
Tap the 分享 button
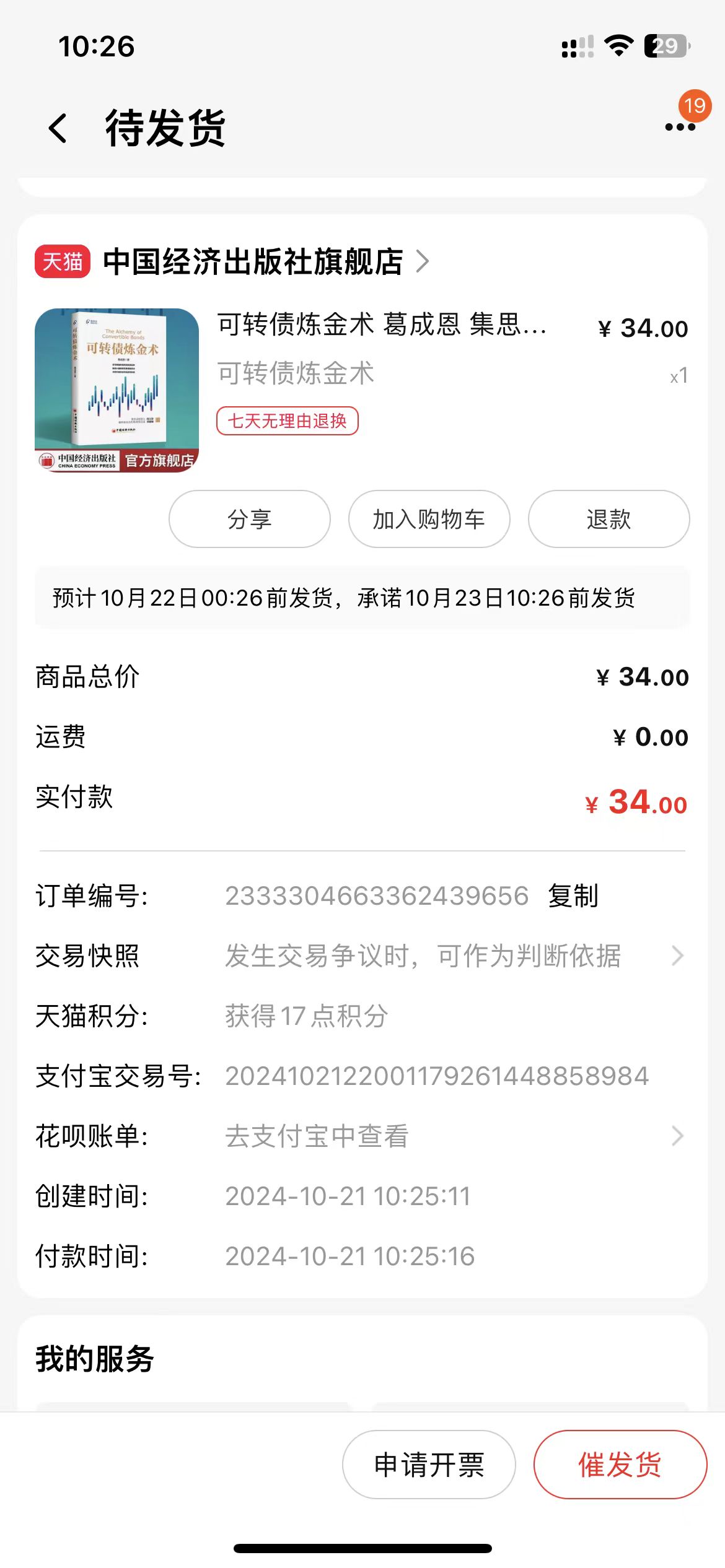[249, 519]
